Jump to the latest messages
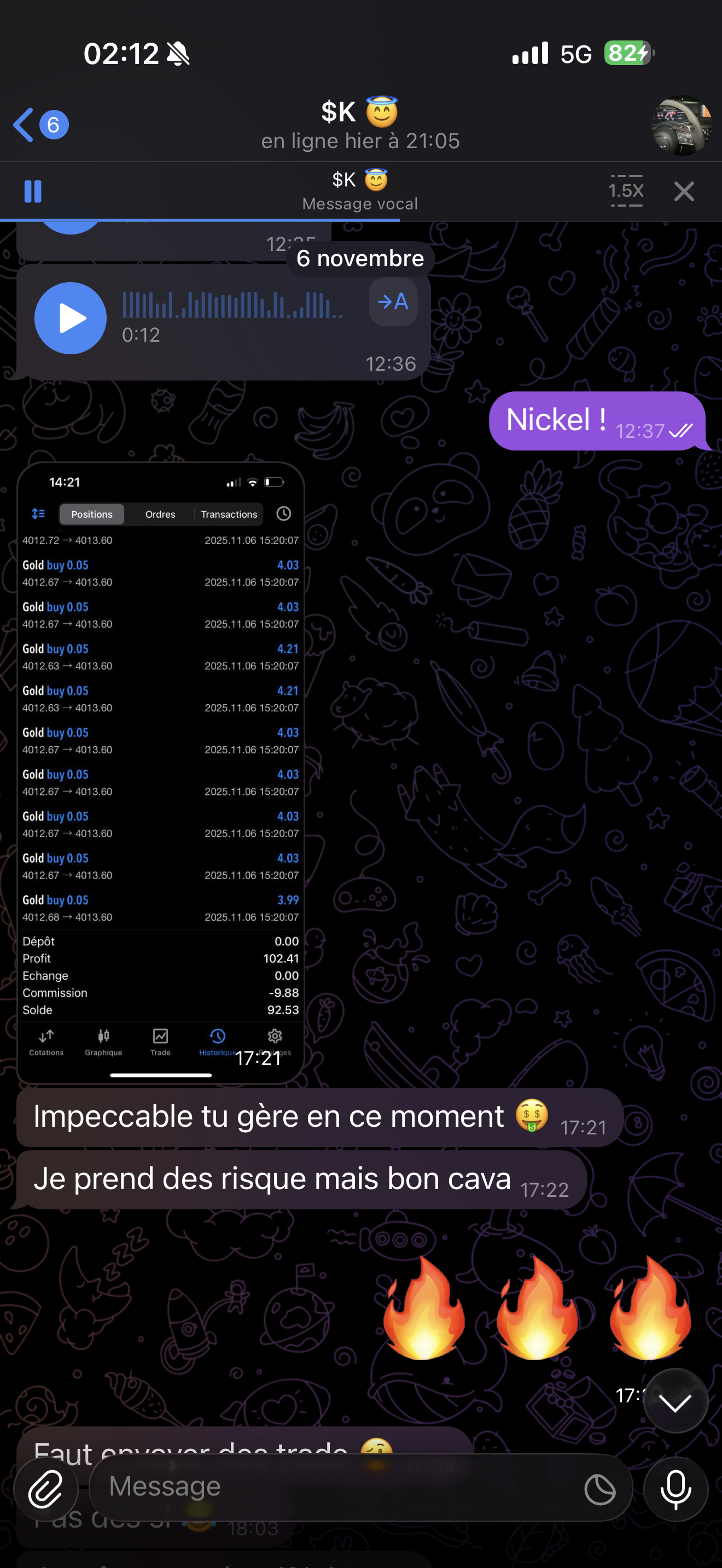 pos(675,1401)
